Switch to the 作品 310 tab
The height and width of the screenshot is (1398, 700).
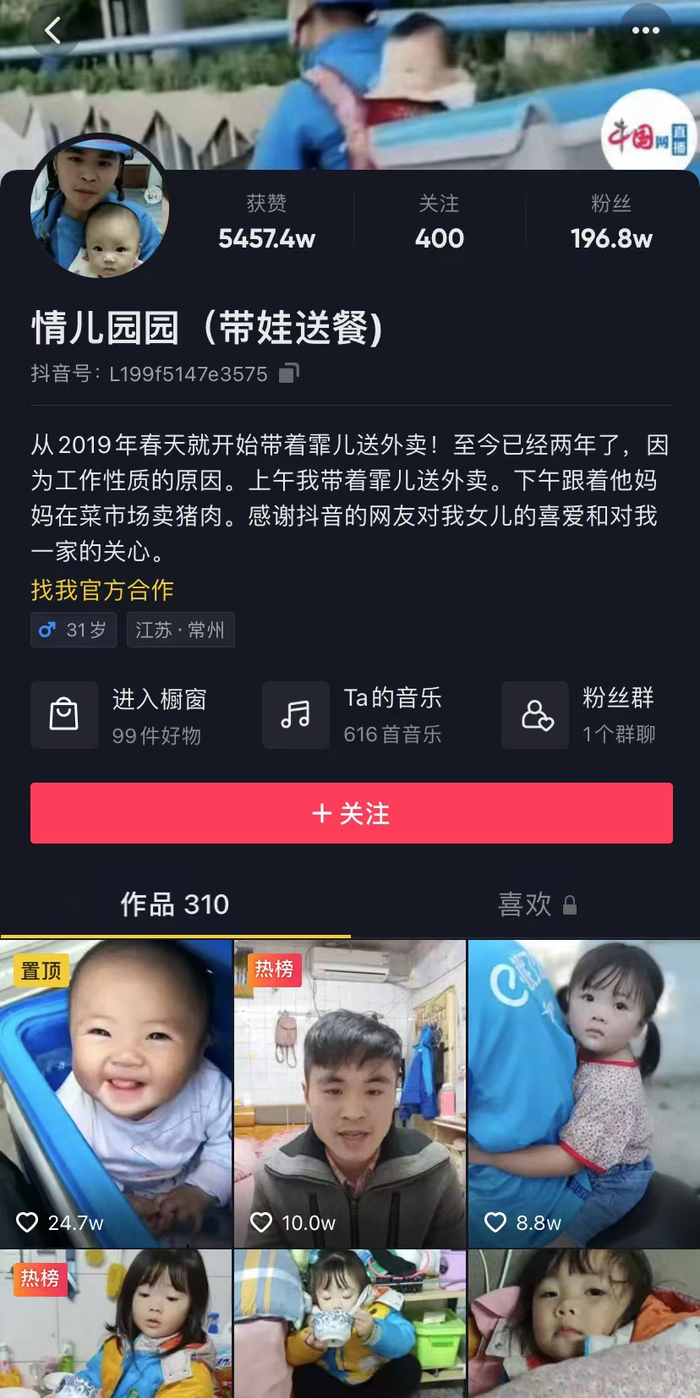pos(175,905)
